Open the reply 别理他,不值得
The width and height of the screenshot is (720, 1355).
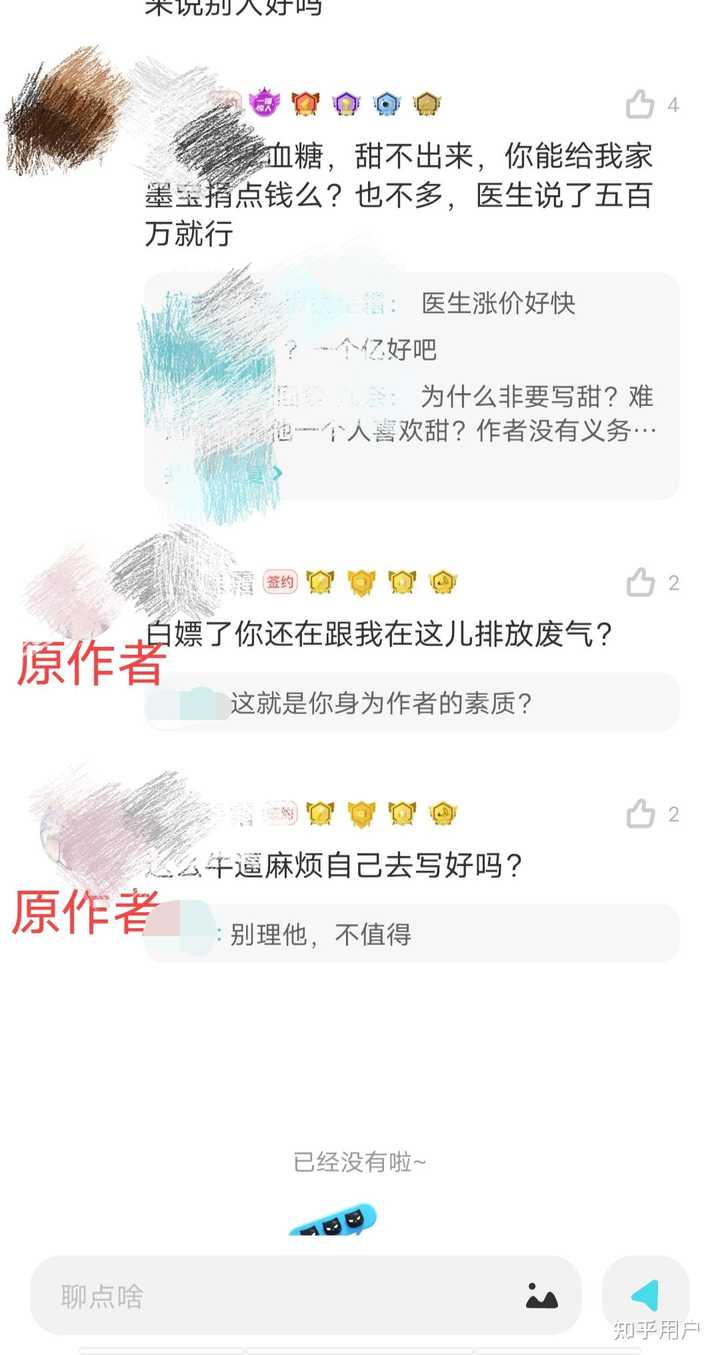320,935
